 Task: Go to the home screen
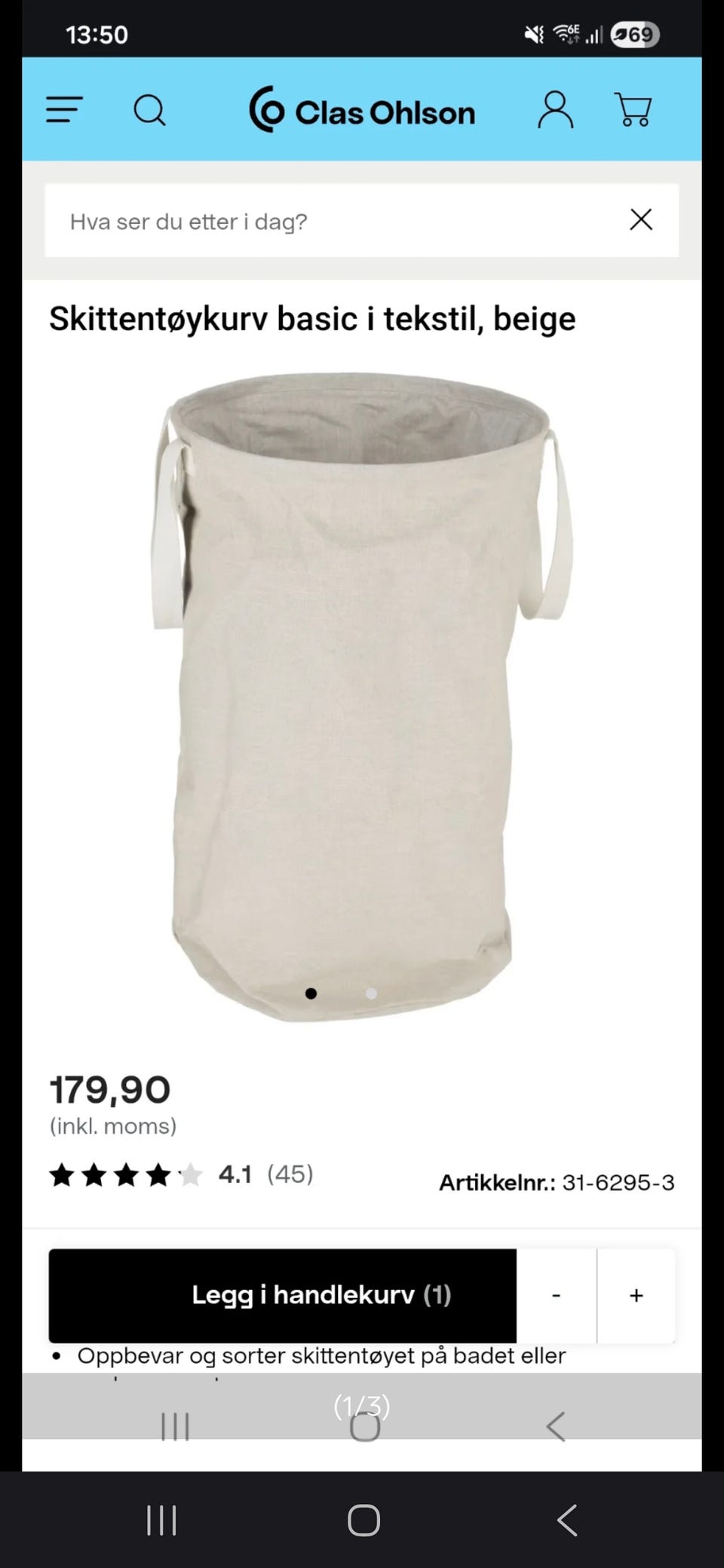pyautogui.click(x=364, y=1521)
